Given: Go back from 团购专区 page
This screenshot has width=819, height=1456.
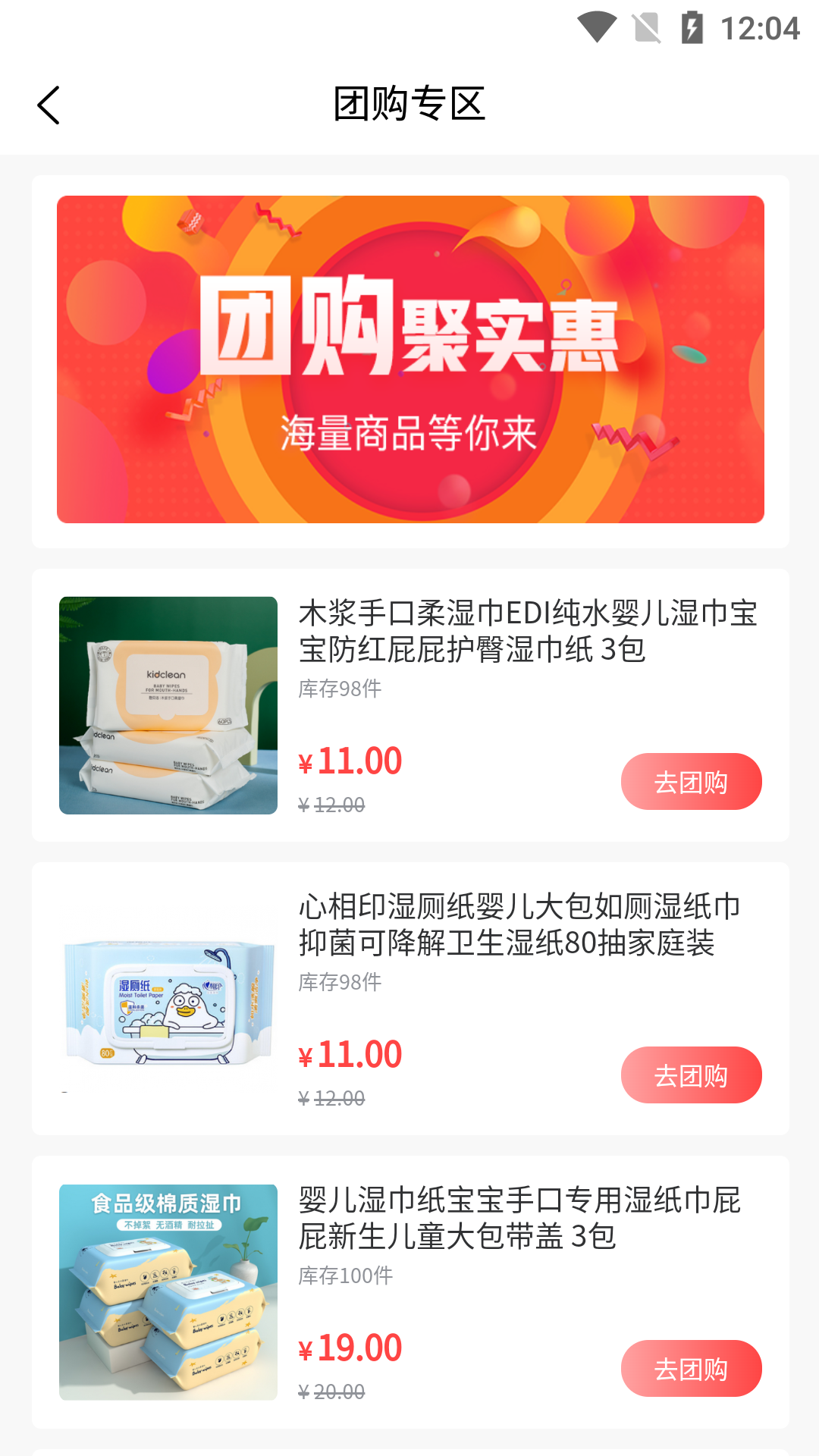Looking at the screenshot, I should point(49,105).
